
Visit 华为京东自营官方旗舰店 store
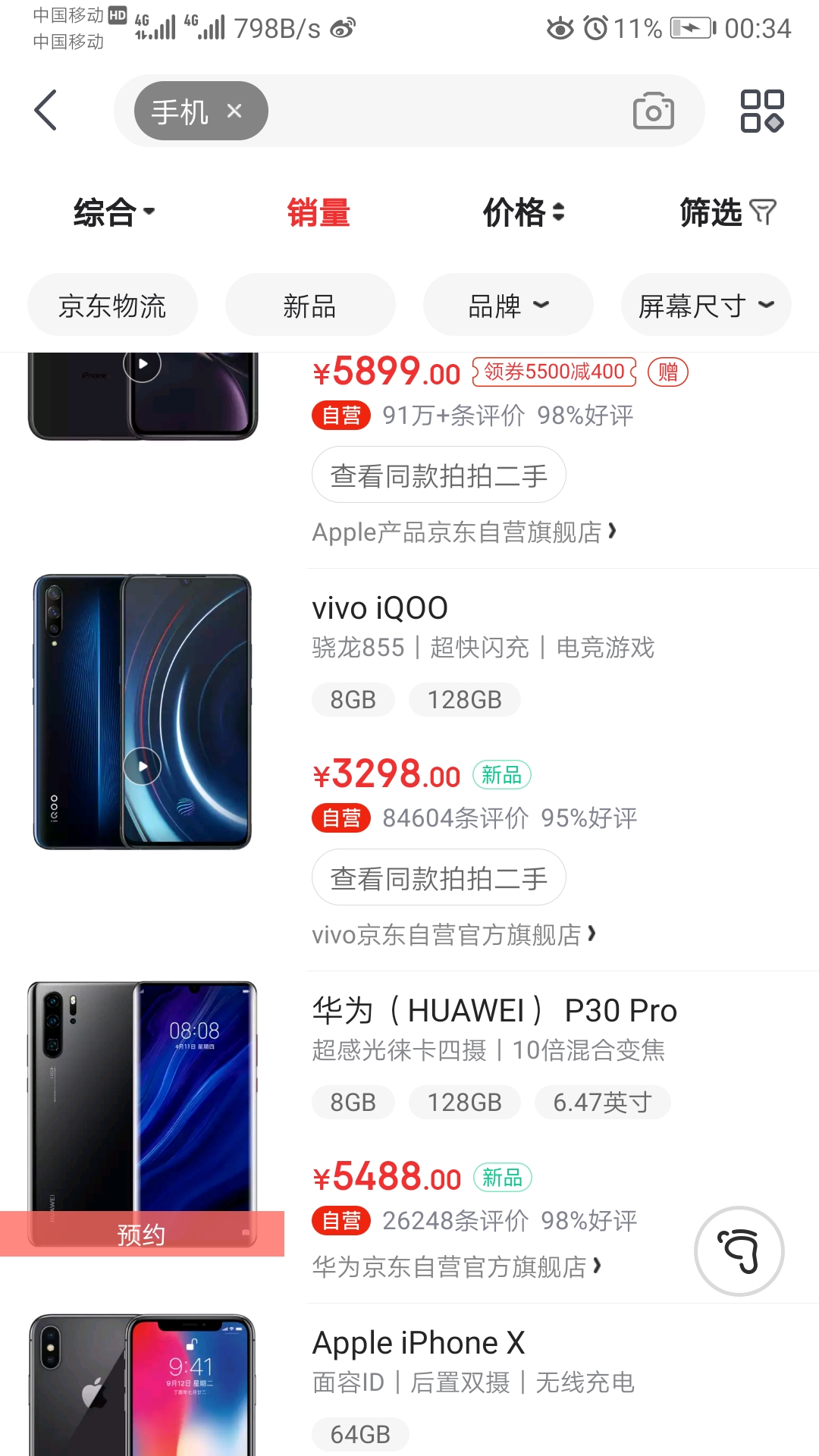point(457,1266)
